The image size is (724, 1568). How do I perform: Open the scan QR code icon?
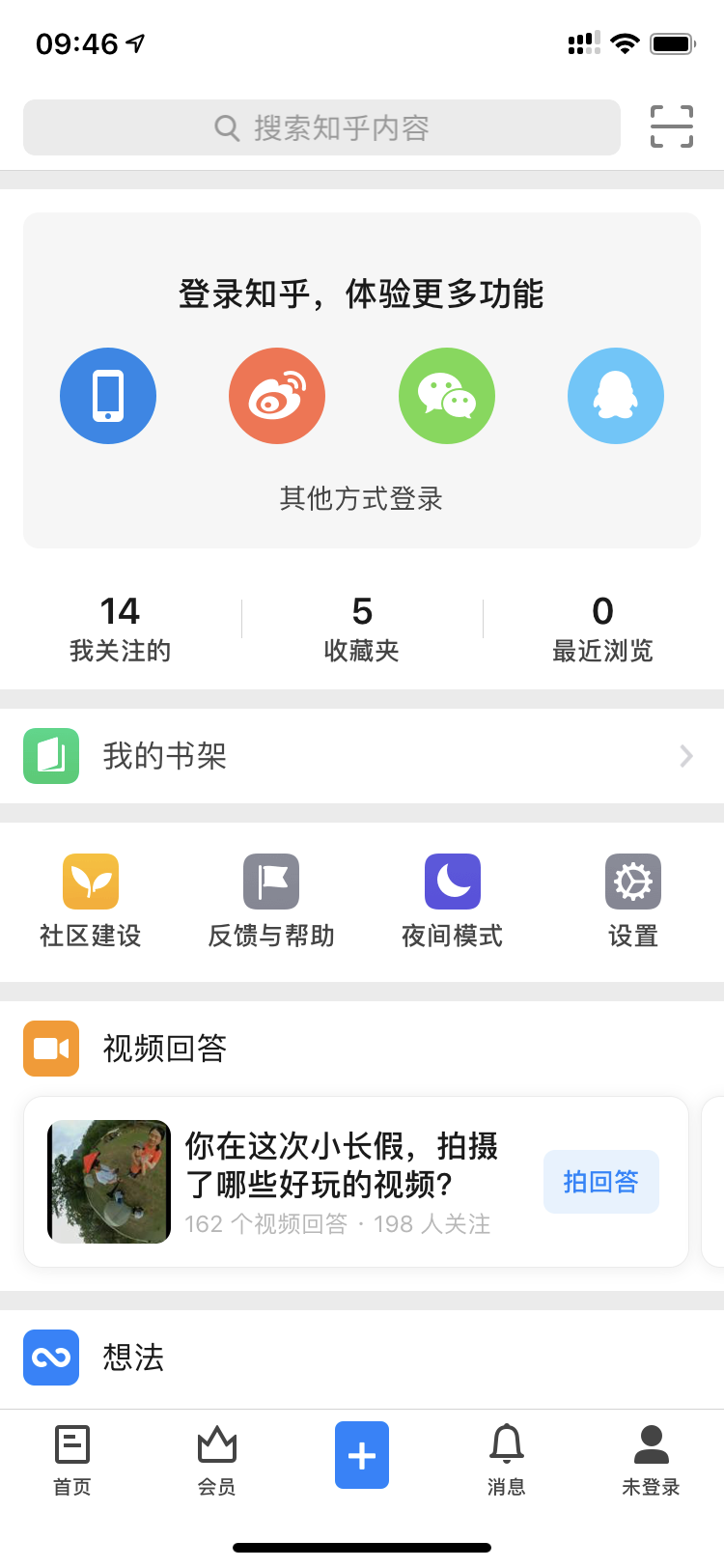[x=671, y=126]
